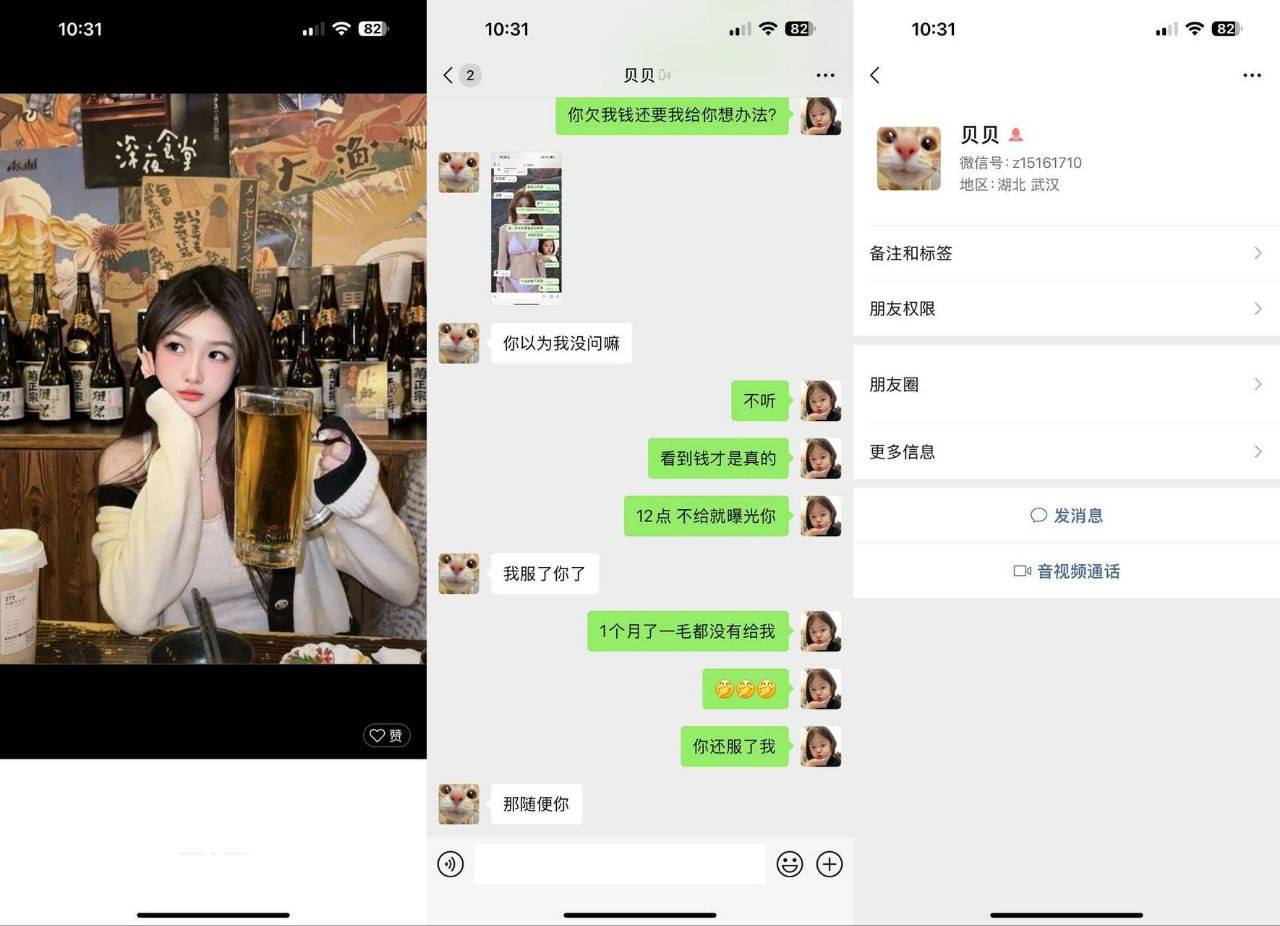Open the screenshot image sent by 贝贝
This screenshot has width=1280, height=926.
coord(526,228)
